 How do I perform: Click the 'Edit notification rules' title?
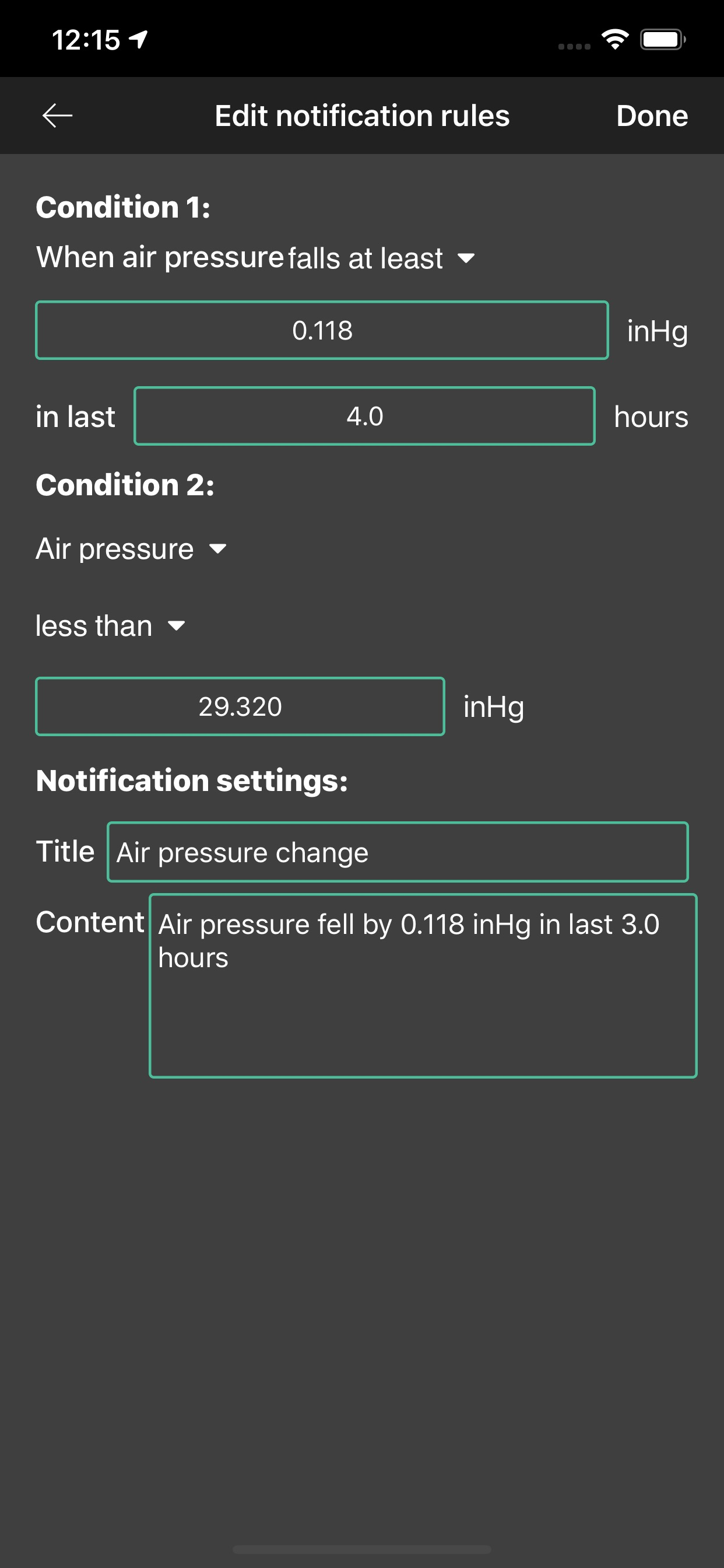[x=363, y=116]
